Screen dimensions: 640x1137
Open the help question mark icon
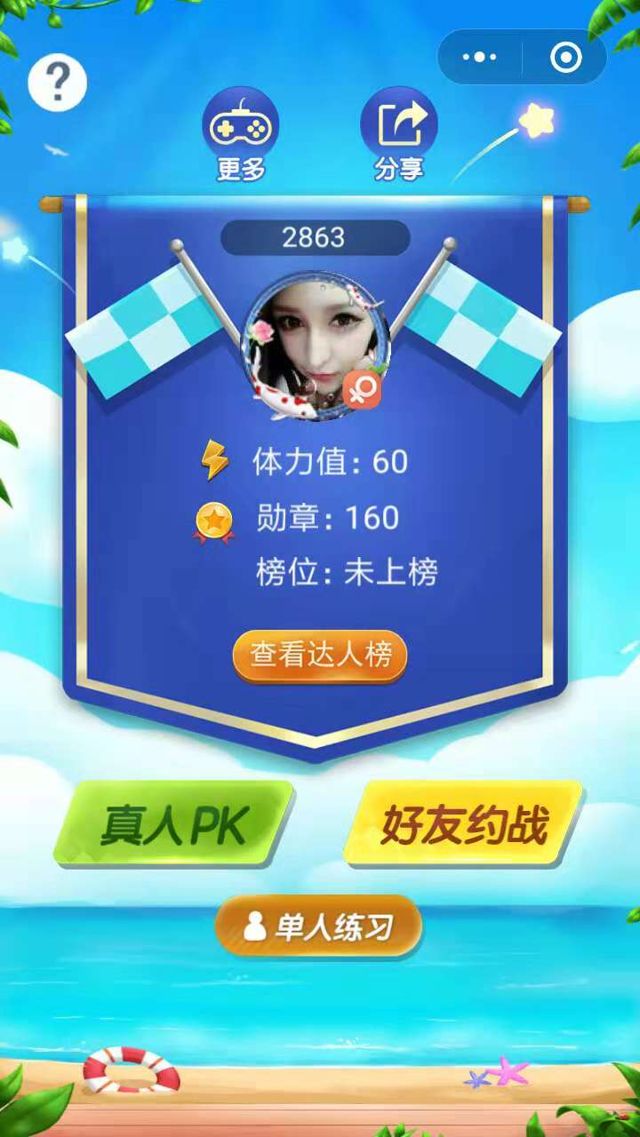tap(57, 82)
